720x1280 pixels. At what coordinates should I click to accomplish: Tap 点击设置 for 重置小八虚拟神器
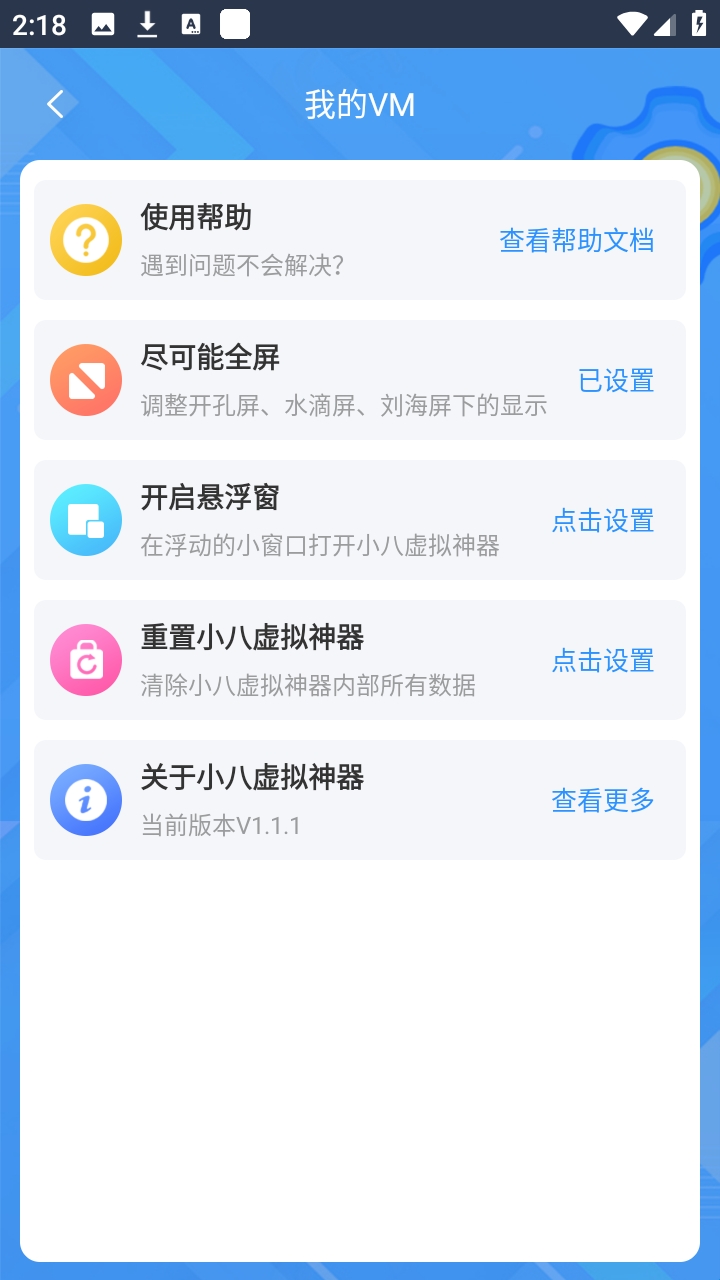tap(602, 660)
